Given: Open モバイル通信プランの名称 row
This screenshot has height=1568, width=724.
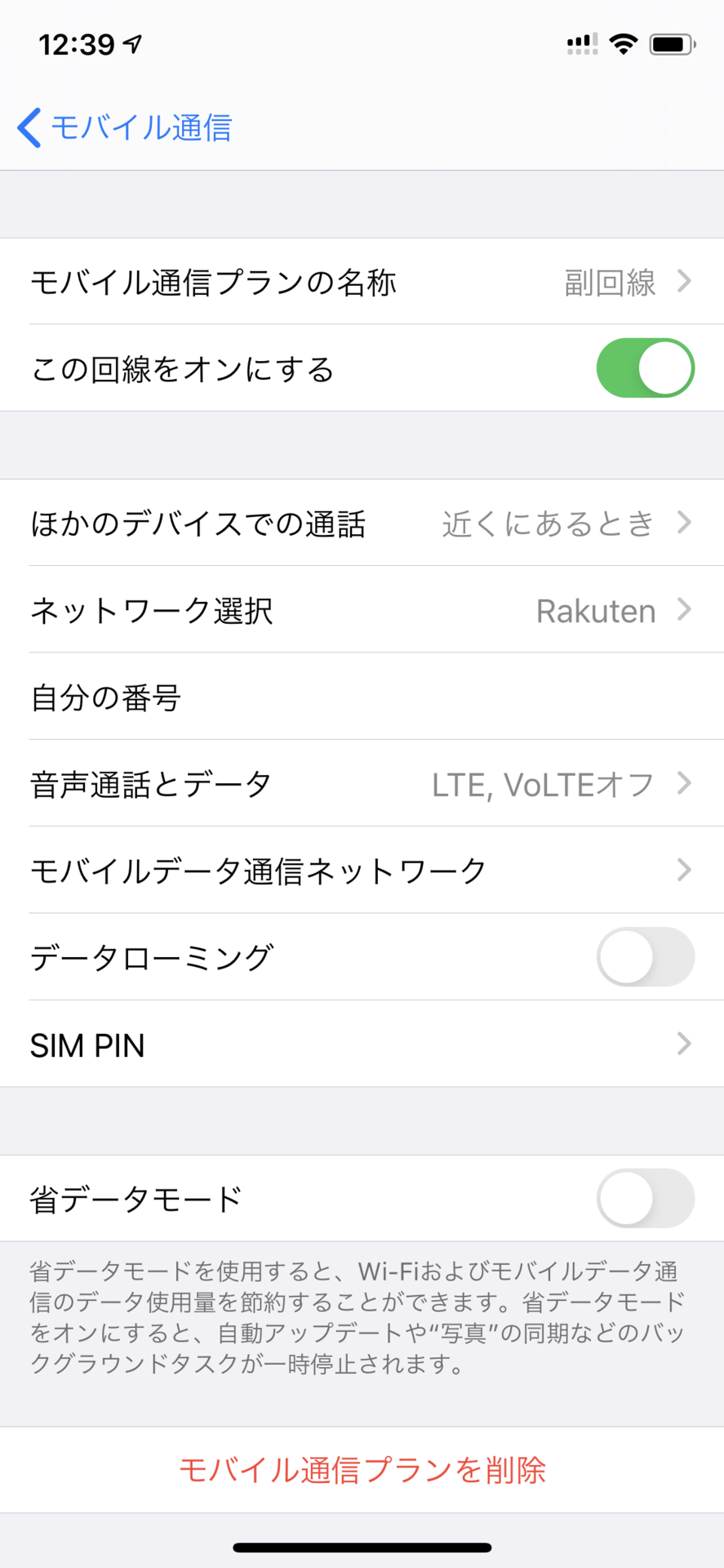Looking at the screenshot, I should point(362,282).
